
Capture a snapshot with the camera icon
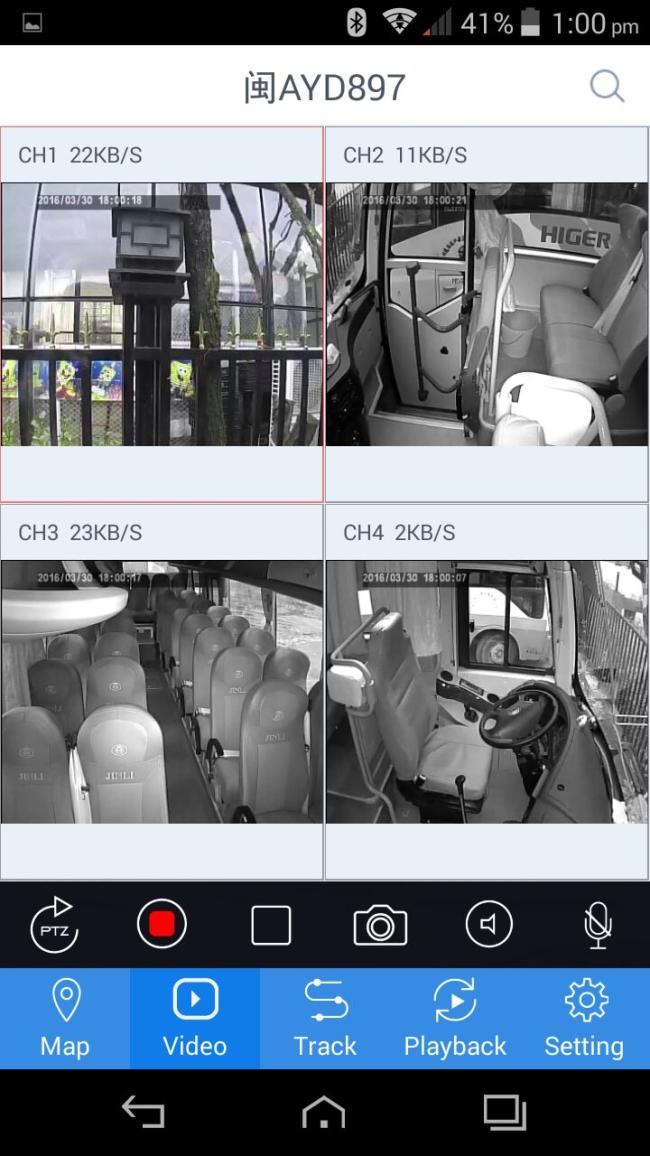[380, 926]
